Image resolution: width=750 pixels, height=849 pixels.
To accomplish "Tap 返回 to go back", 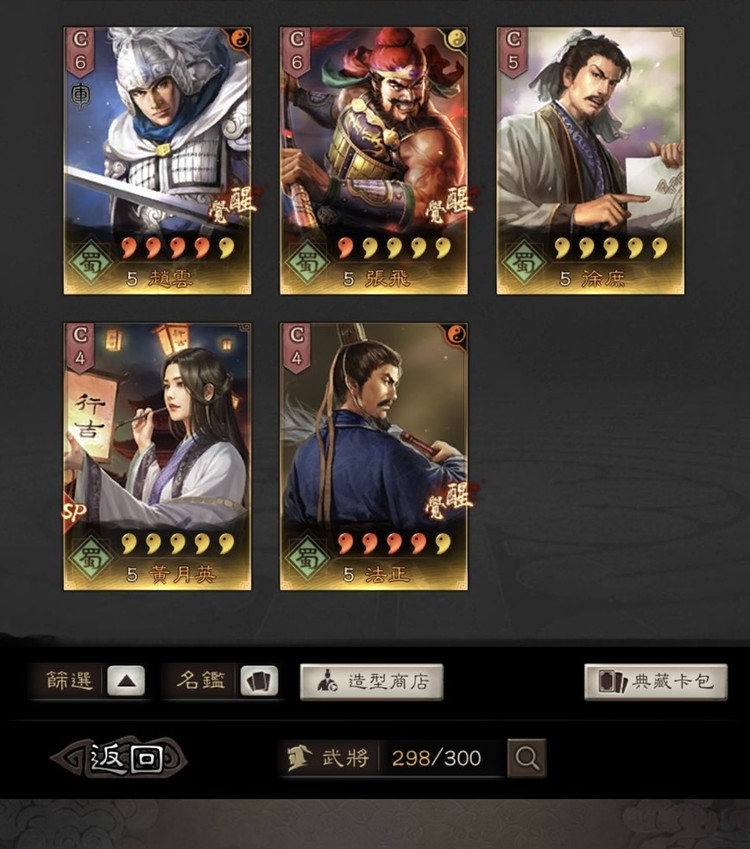I will pos(120,758).
